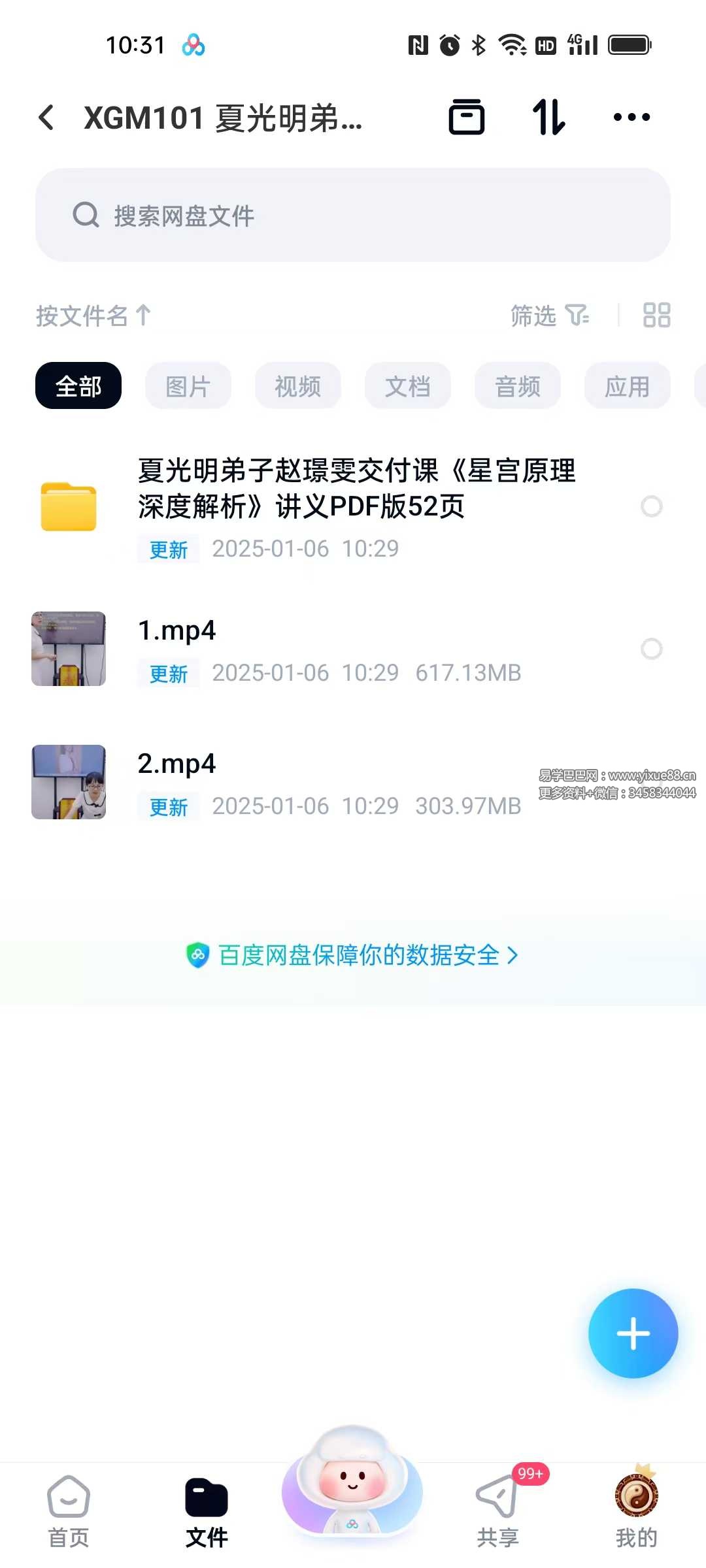Tap the blue plus upload button
Viewport: 706px width, 1568px height.
[x=633, y=1333]
